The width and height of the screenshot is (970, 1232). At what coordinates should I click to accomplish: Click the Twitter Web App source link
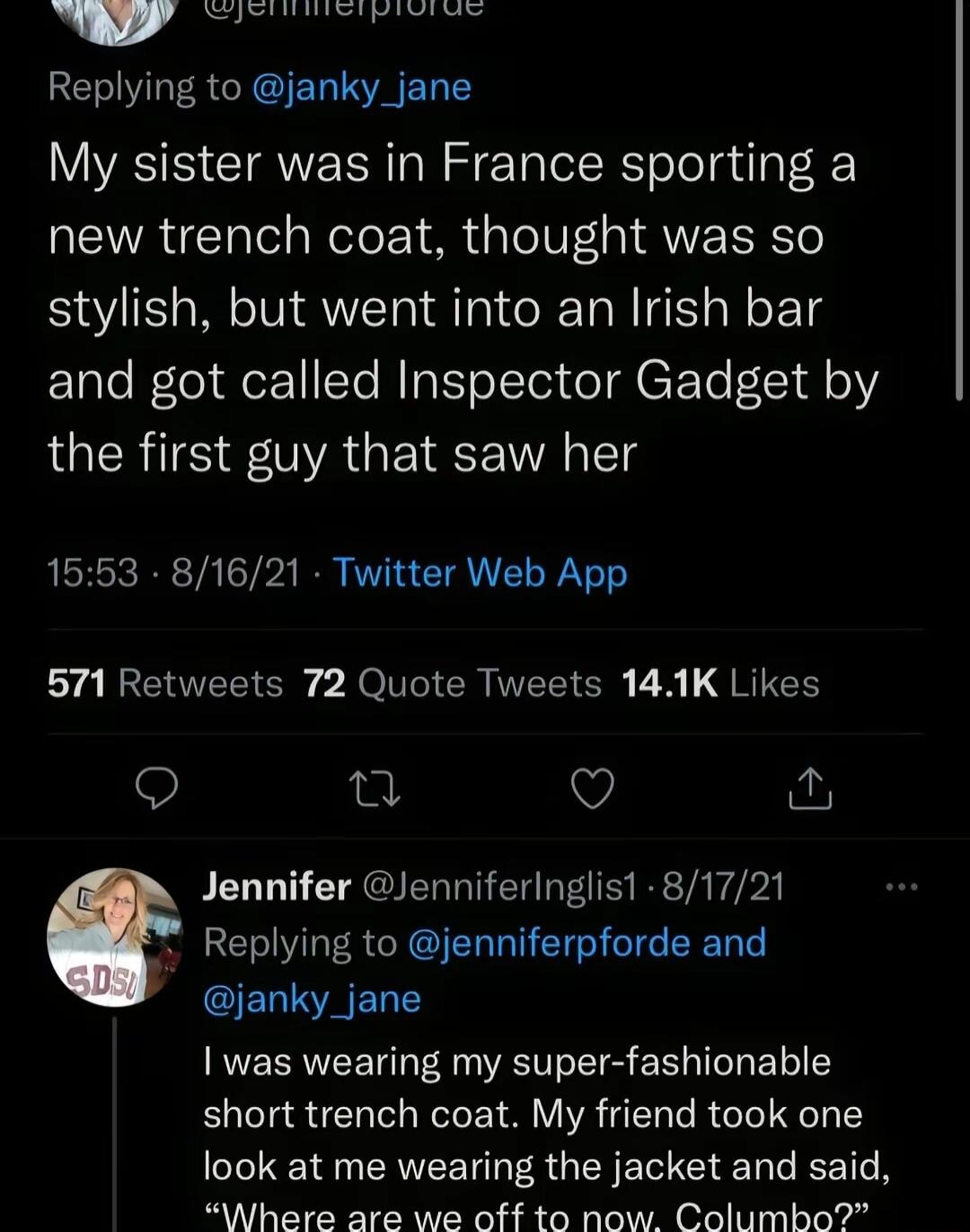pyautogui.click(x=481, y=572)
